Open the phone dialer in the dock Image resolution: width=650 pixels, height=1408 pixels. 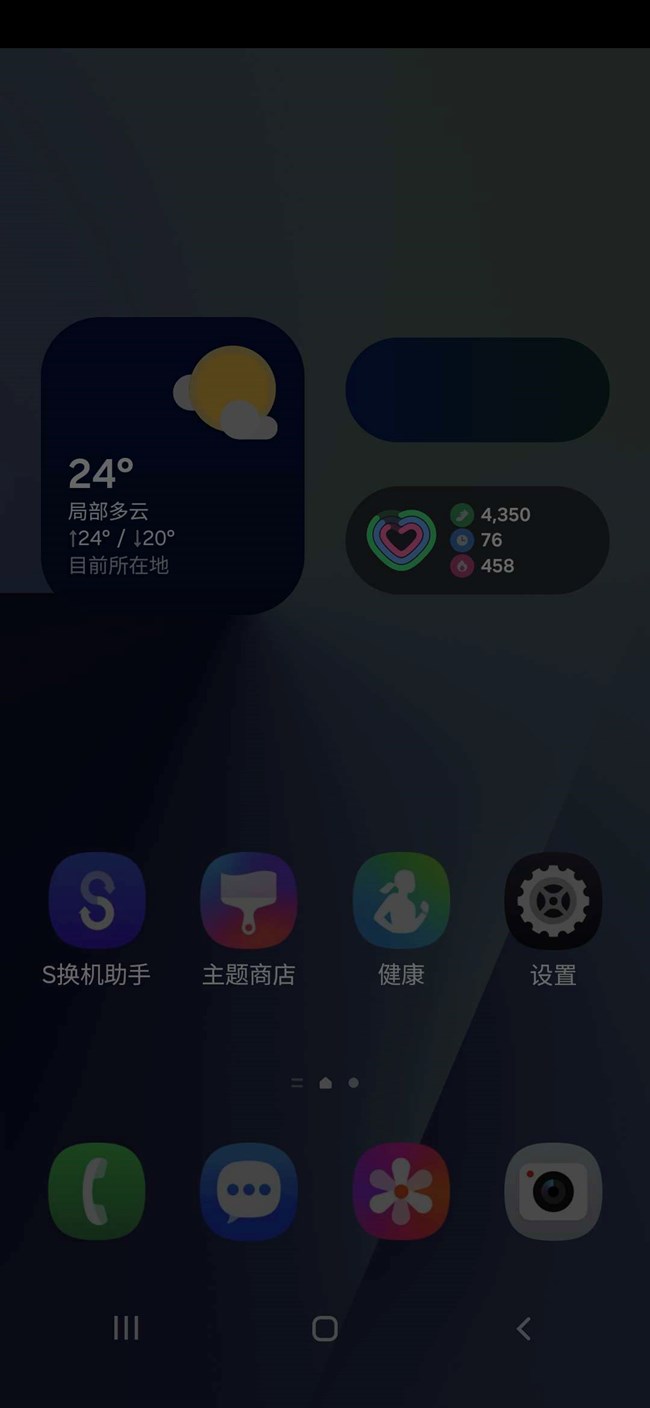pyautogui.click(x=97, y=1191)
